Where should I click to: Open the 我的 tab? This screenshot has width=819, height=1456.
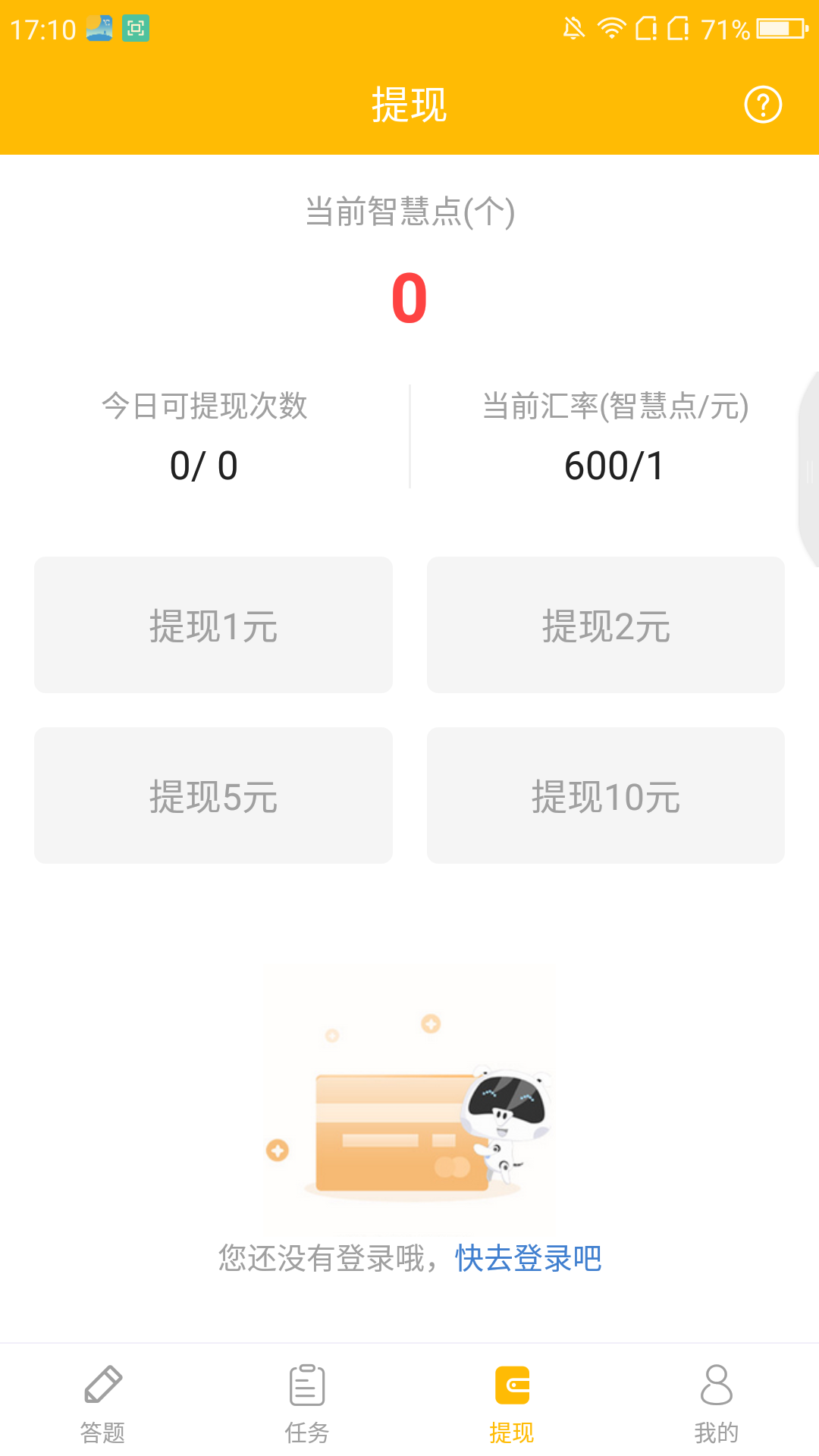pos(715,1407)
